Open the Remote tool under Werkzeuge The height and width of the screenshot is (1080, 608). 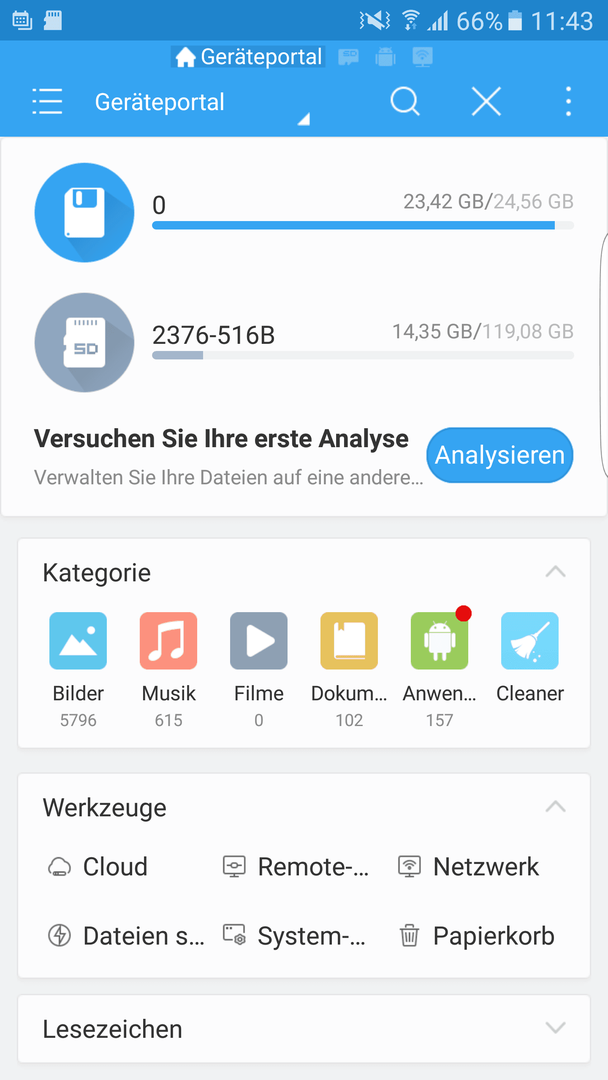296,866
